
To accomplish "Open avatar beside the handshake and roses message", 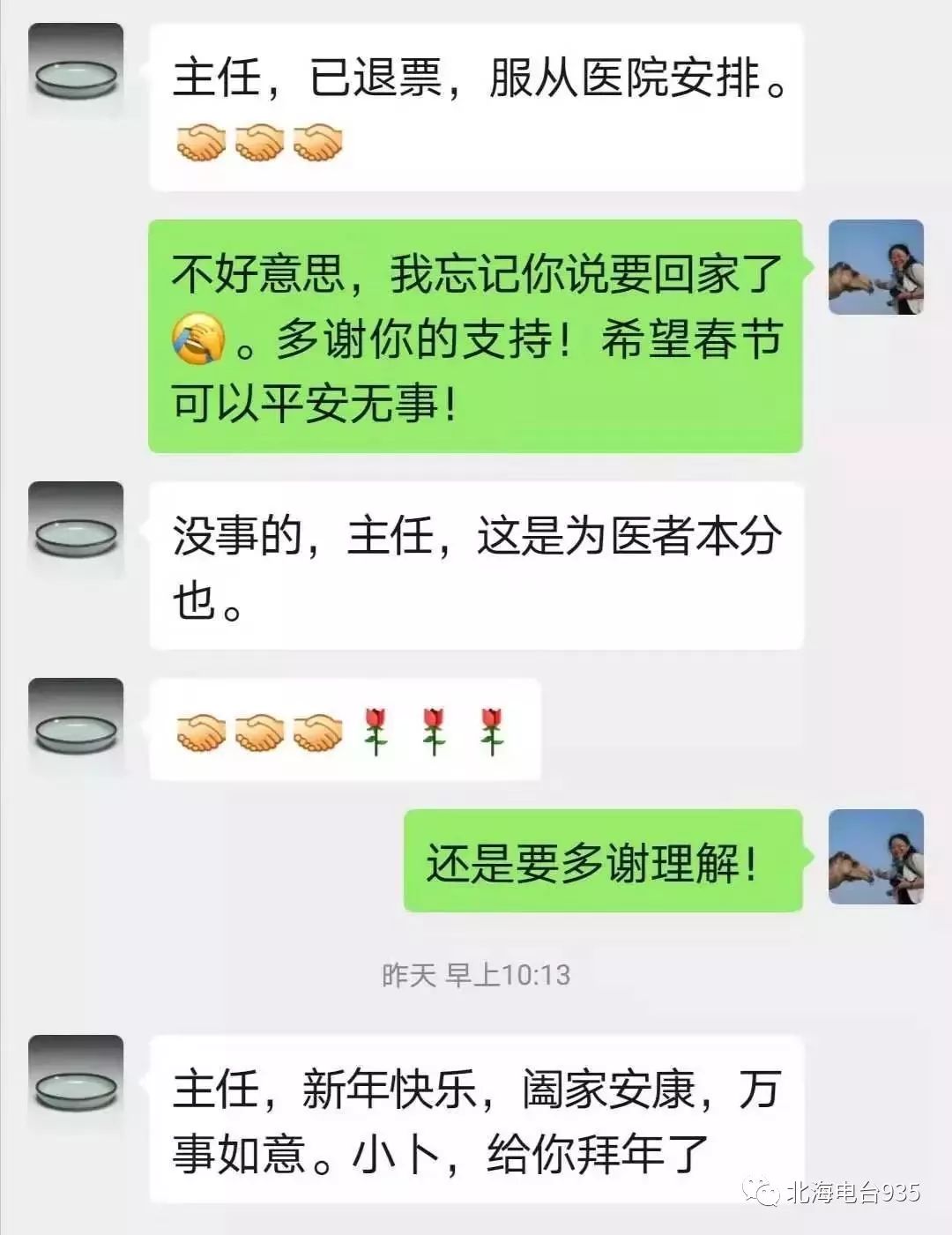I will (x=76, y=725).
